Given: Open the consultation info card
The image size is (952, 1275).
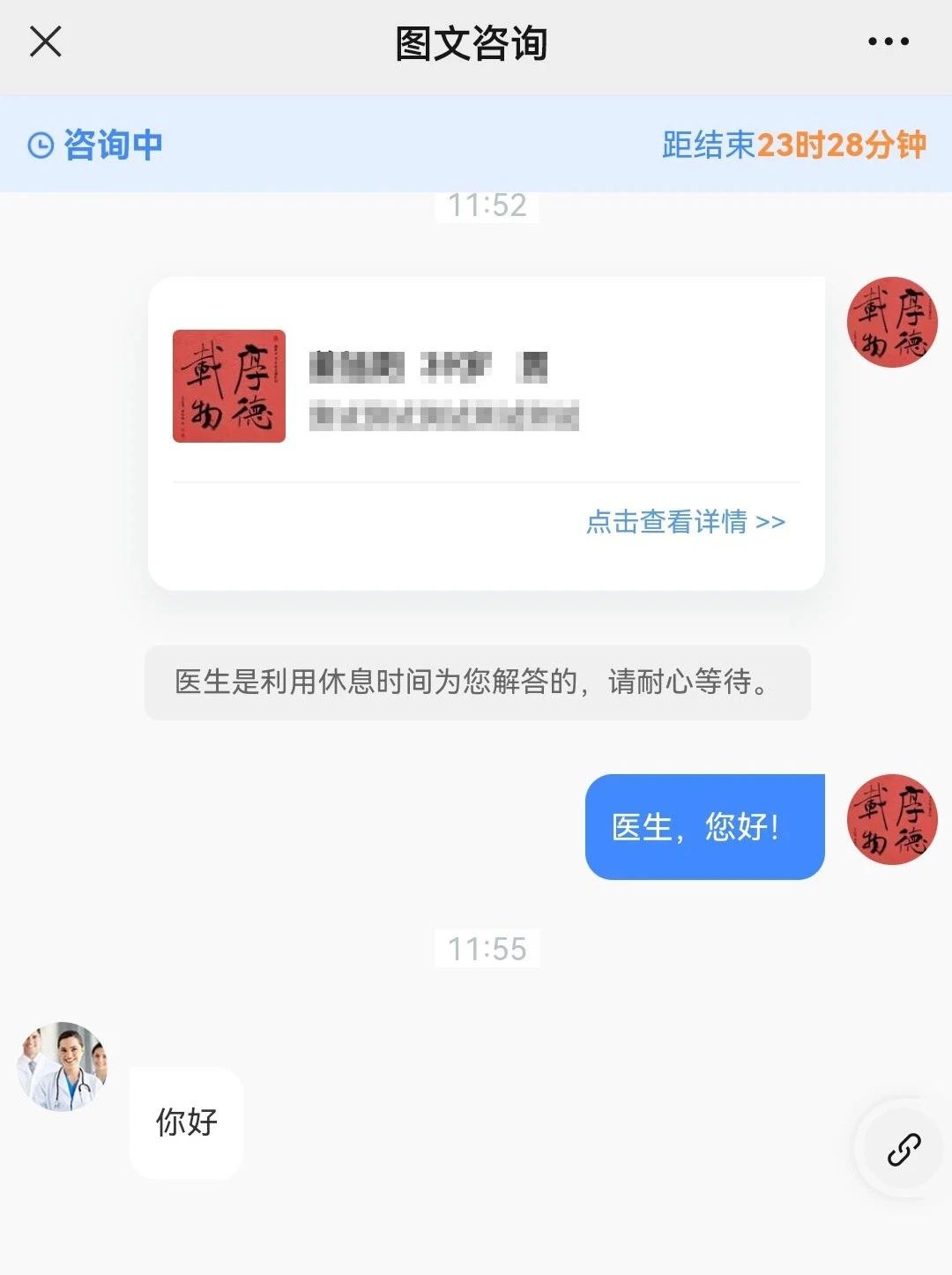Looking at the screenshot, I should (485, 388).
